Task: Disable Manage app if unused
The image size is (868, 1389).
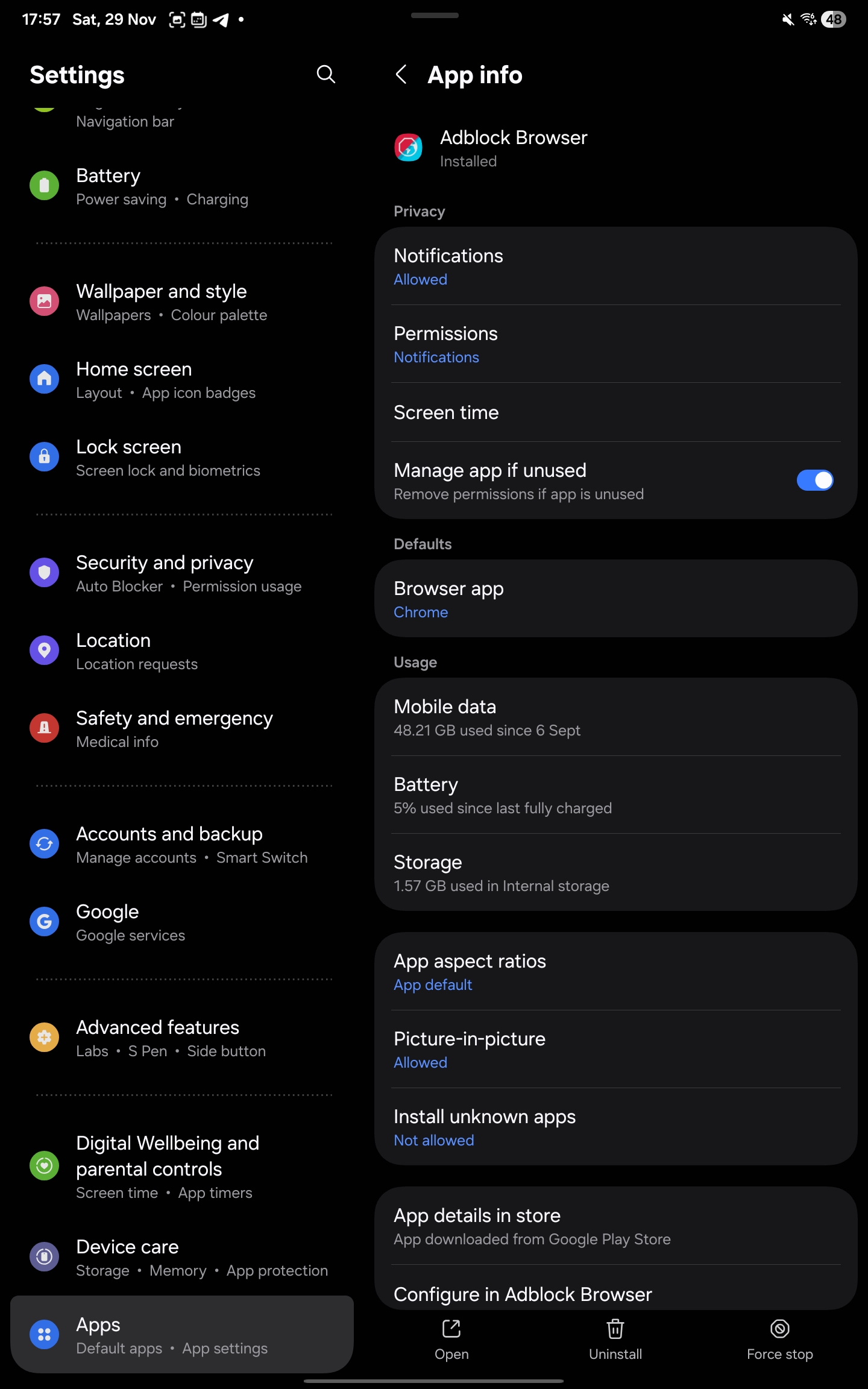Action: coord(814,480)
